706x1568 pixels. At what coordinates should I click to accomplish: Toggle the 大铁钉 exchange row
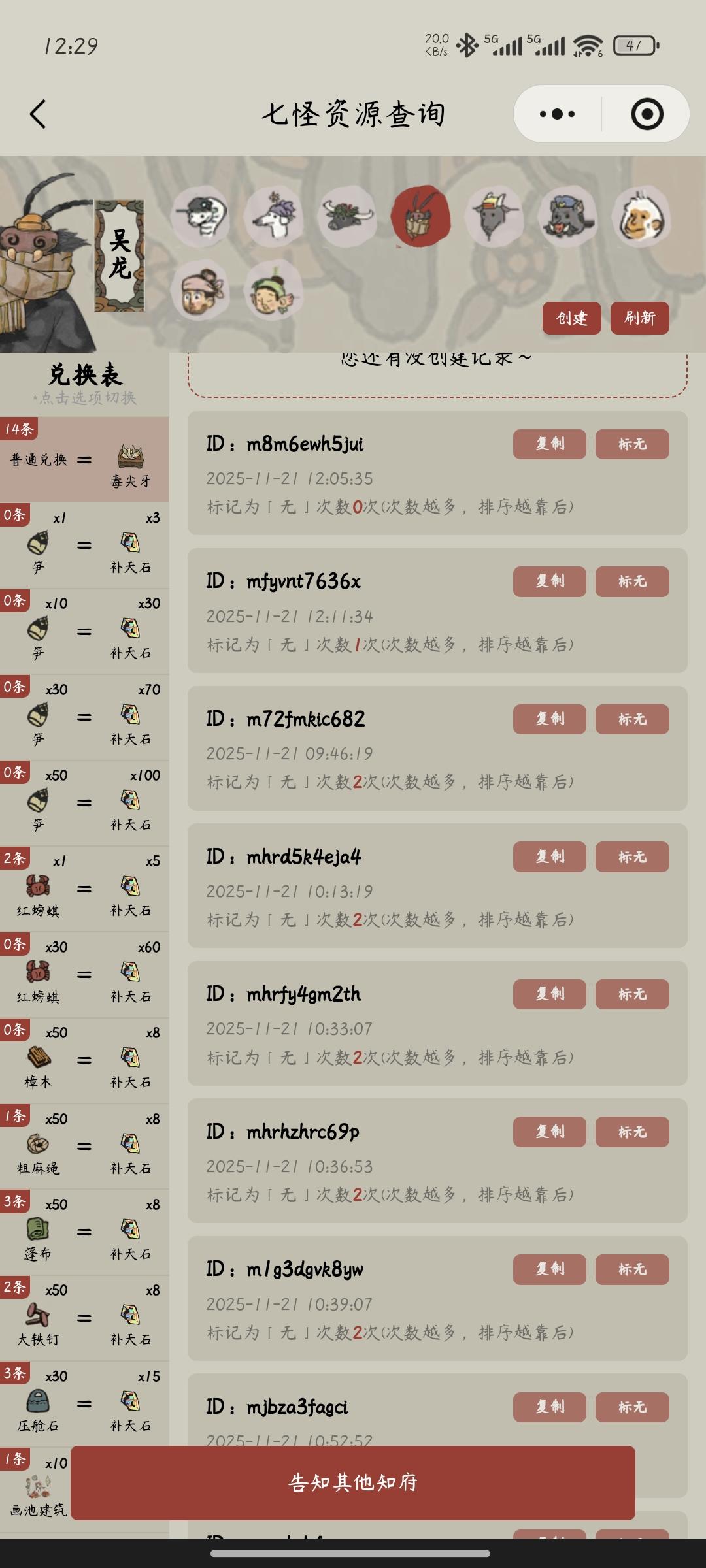click(84, 1316)
